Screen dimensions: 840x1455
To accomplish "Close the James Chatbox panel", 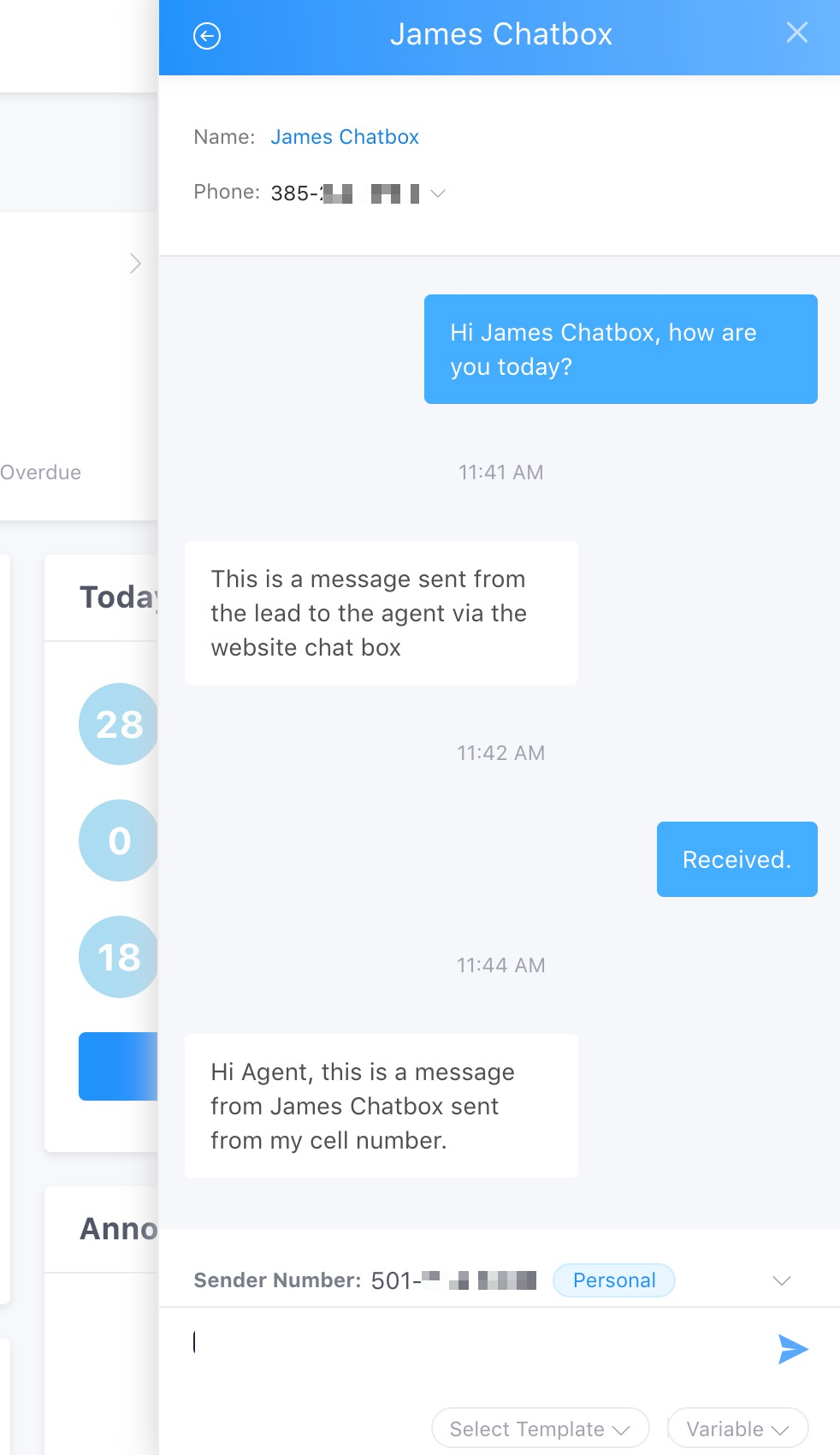I will point(796,33).
